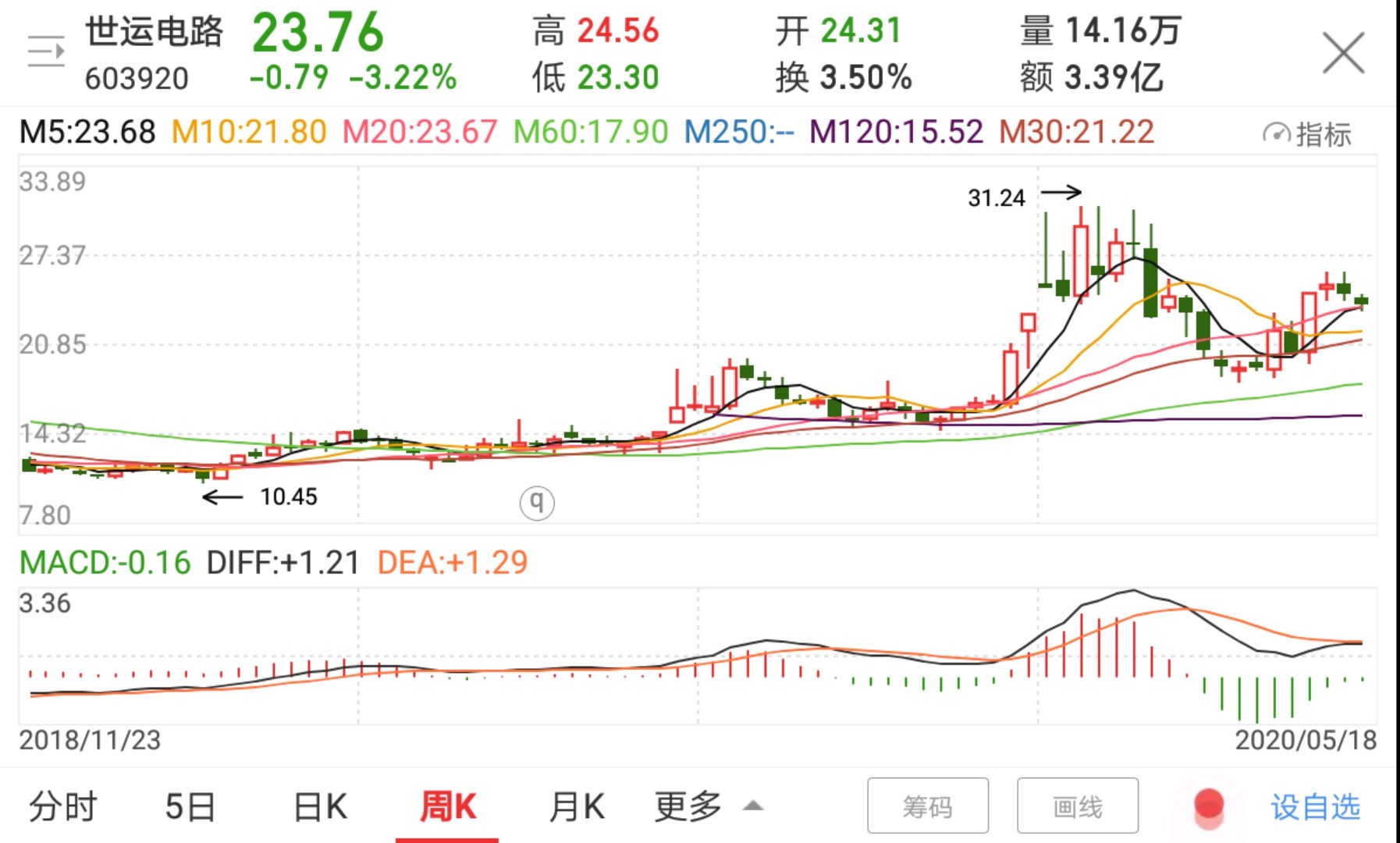Open the 指标 indicator settings
1400x843 pixels.
(1307, 134)
